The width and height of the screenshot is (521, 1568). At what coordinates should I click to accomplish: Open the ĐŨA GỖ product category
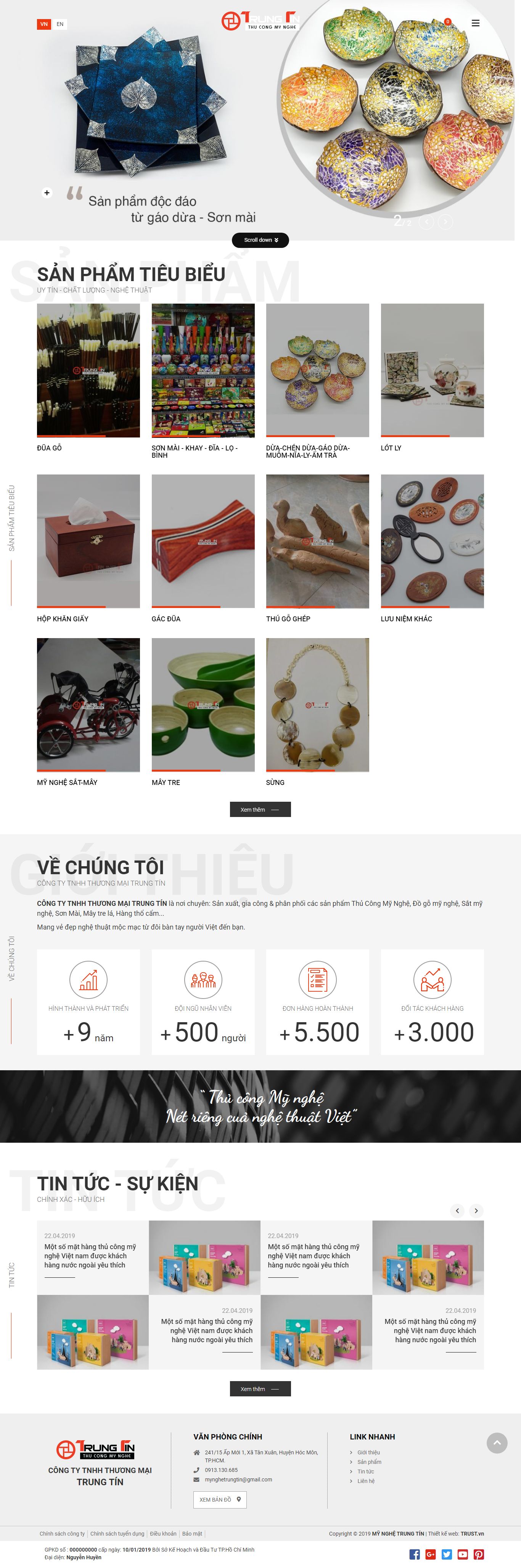88,370
